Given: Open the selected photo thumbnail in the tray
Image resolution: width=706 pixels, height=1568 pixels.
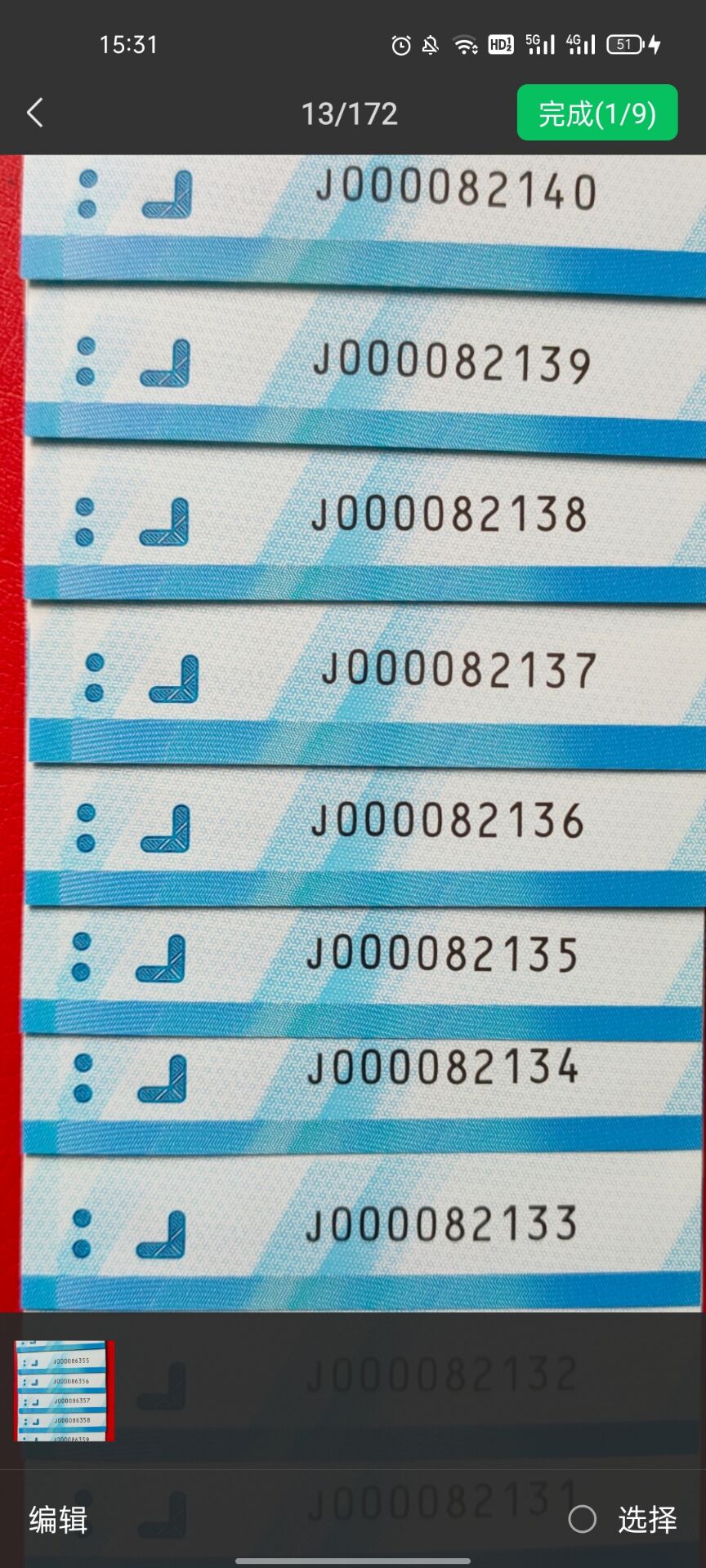Looking at the screenshot, I should [x=65, y=1390].
